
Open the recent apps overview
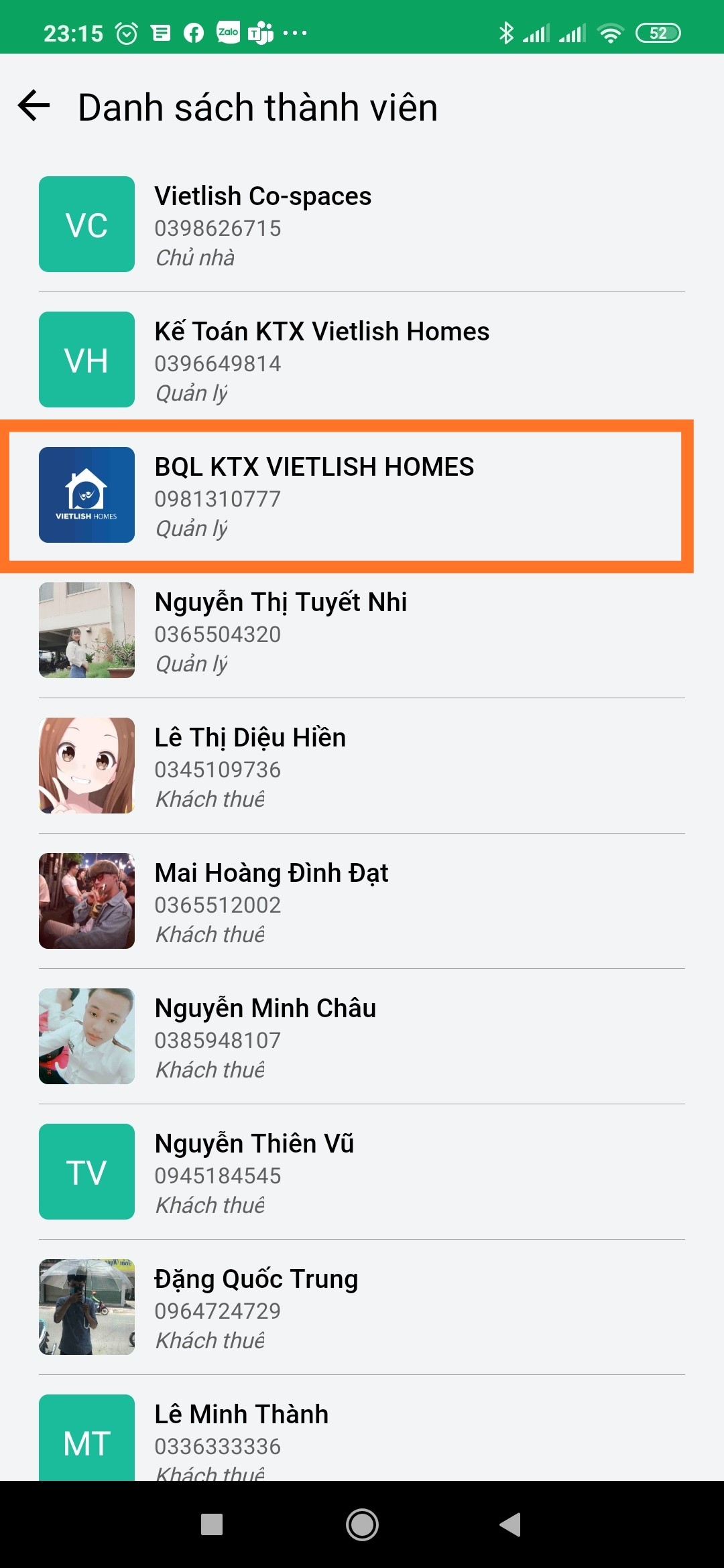click(212, 1525)
